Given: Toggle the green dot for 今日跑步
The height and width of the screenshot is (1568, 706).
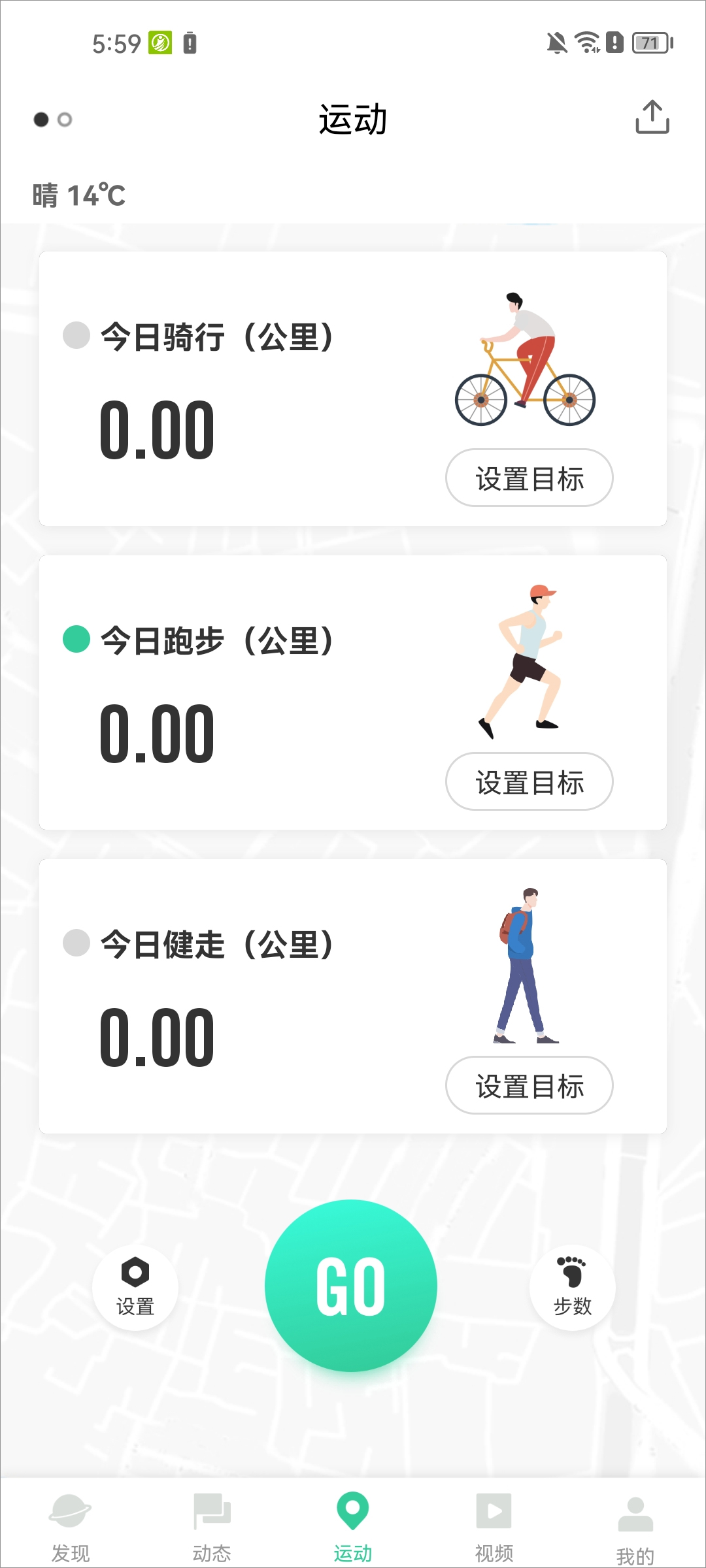Looking at the screenshot, I should (75, 640).
